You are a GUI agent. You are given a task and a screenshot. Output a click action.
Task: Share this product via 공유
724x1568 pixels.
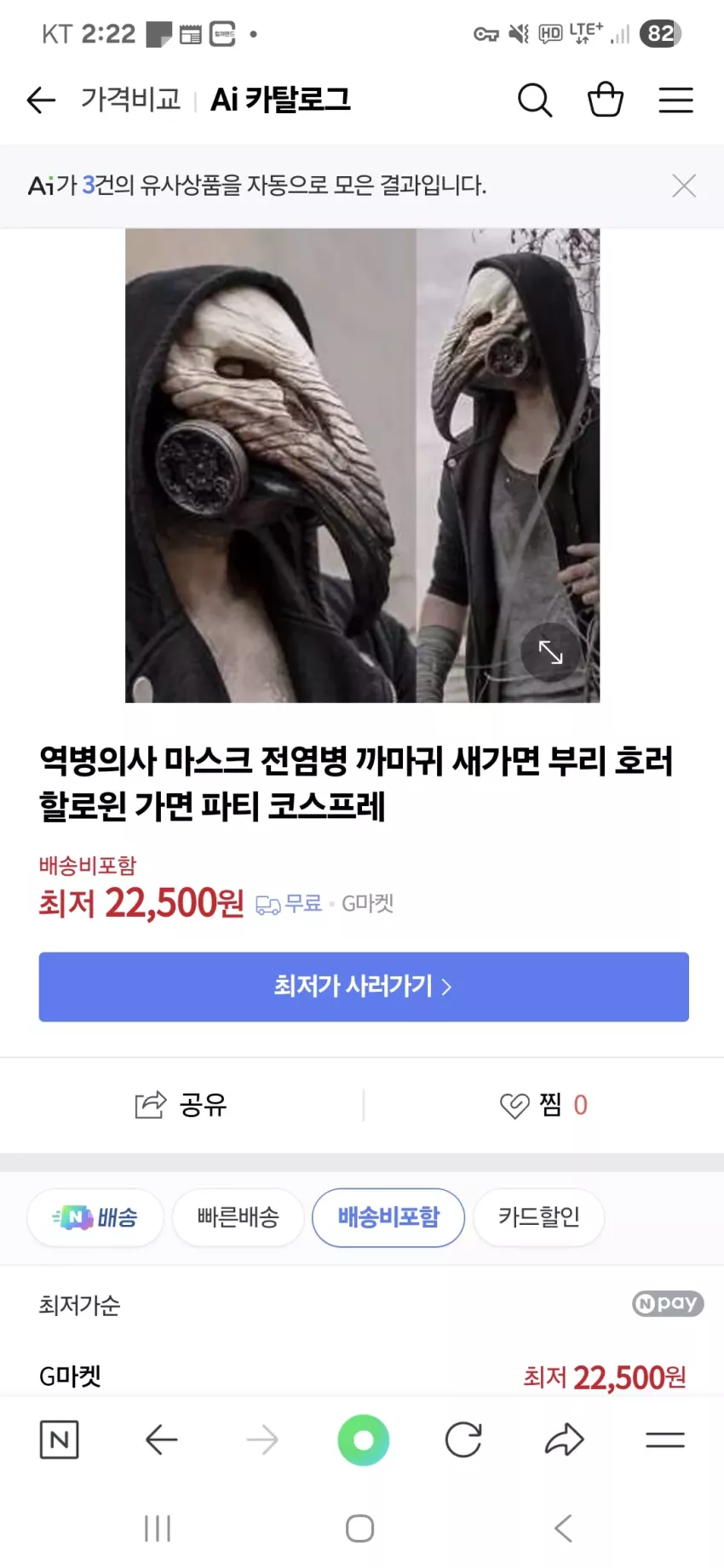pyautogui.click(x=181, y=1105)
